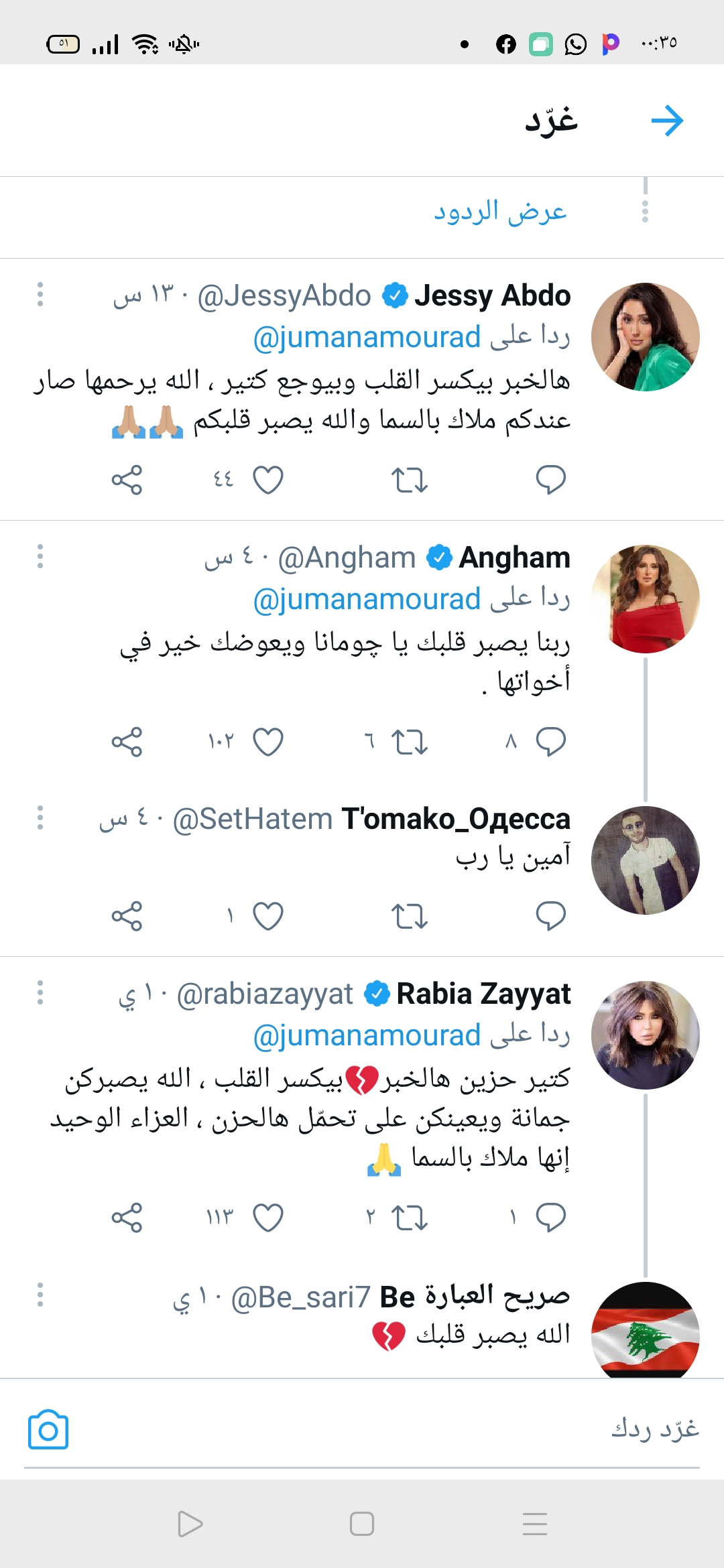Screen dimensions: 724x1568
Task: Reply to Jessy Abdo's tweet
Action: click(x=551, y=480)
